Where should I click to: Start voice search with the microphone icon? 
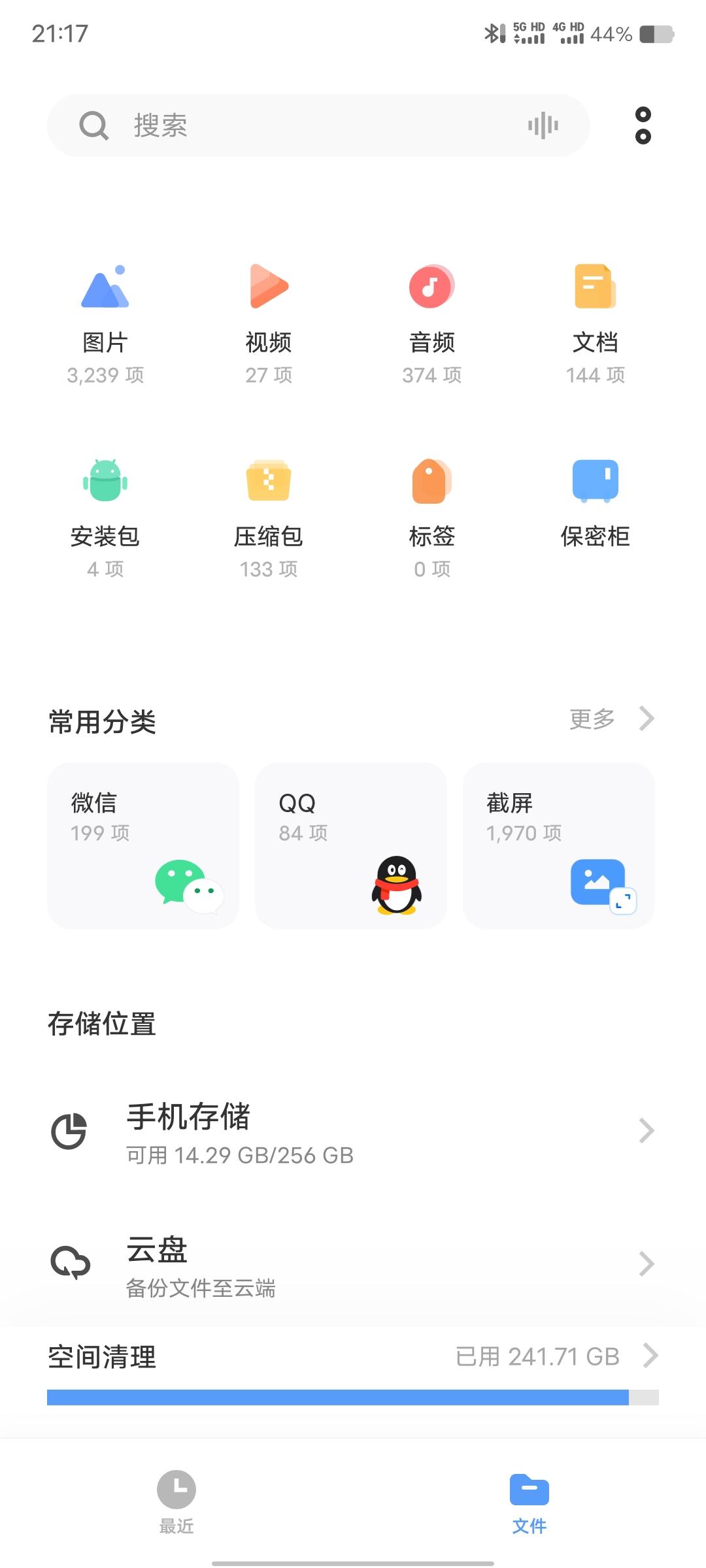coord(543,125)
